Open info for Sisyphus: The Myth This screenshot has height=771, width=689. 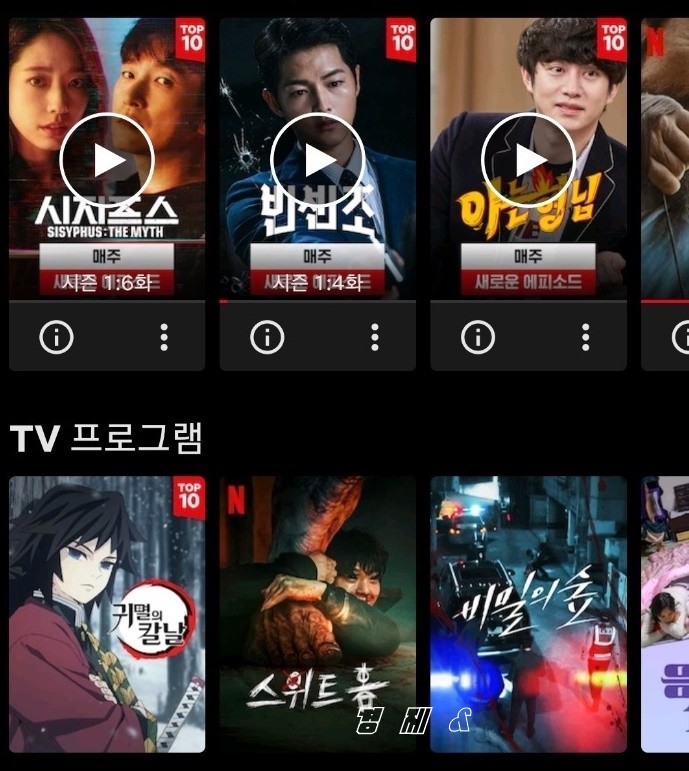coord(56,338)
